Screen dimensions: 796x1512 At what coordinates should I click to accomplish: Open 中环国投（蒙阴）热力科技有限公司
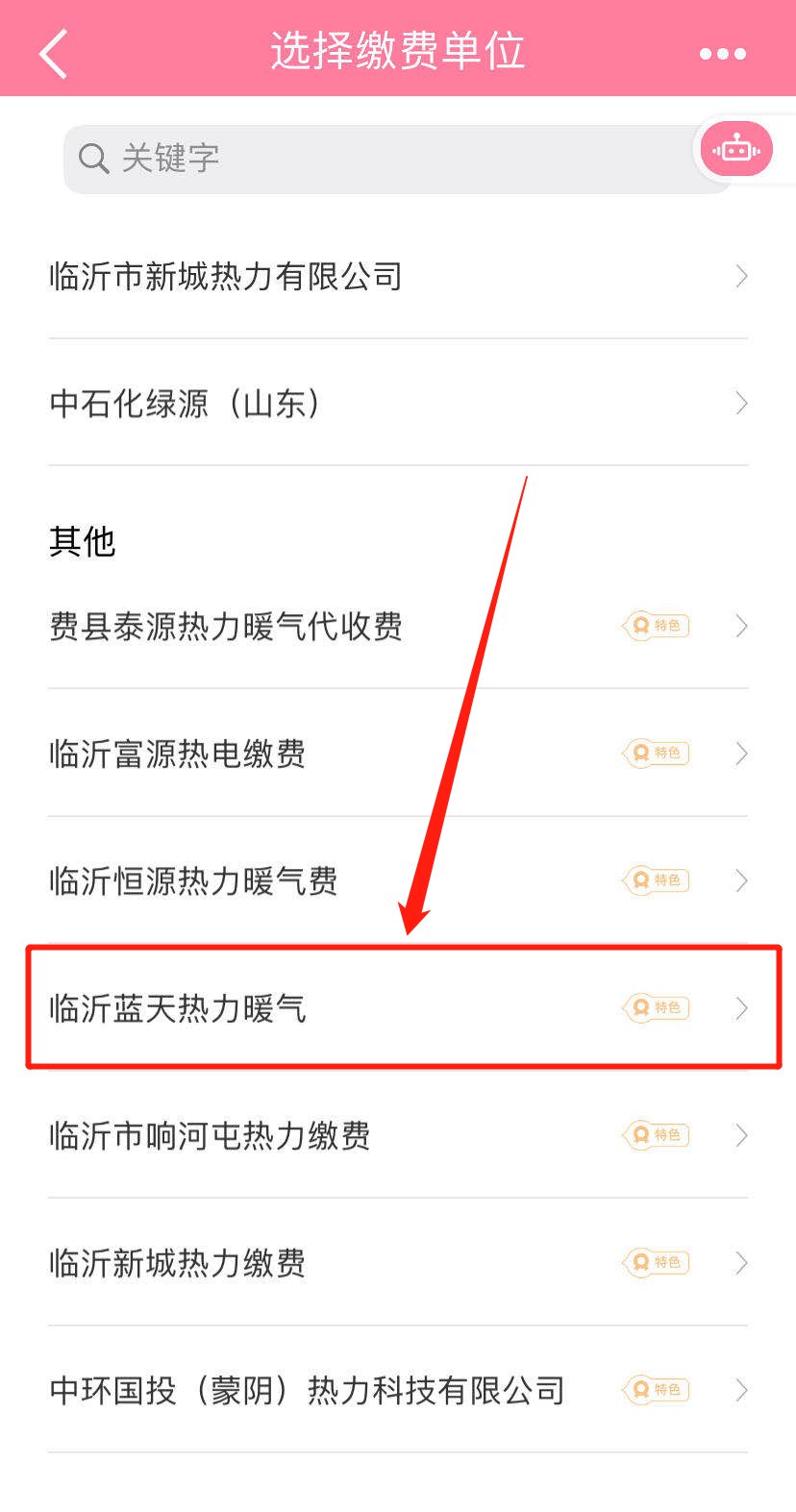pos(397,1390)
